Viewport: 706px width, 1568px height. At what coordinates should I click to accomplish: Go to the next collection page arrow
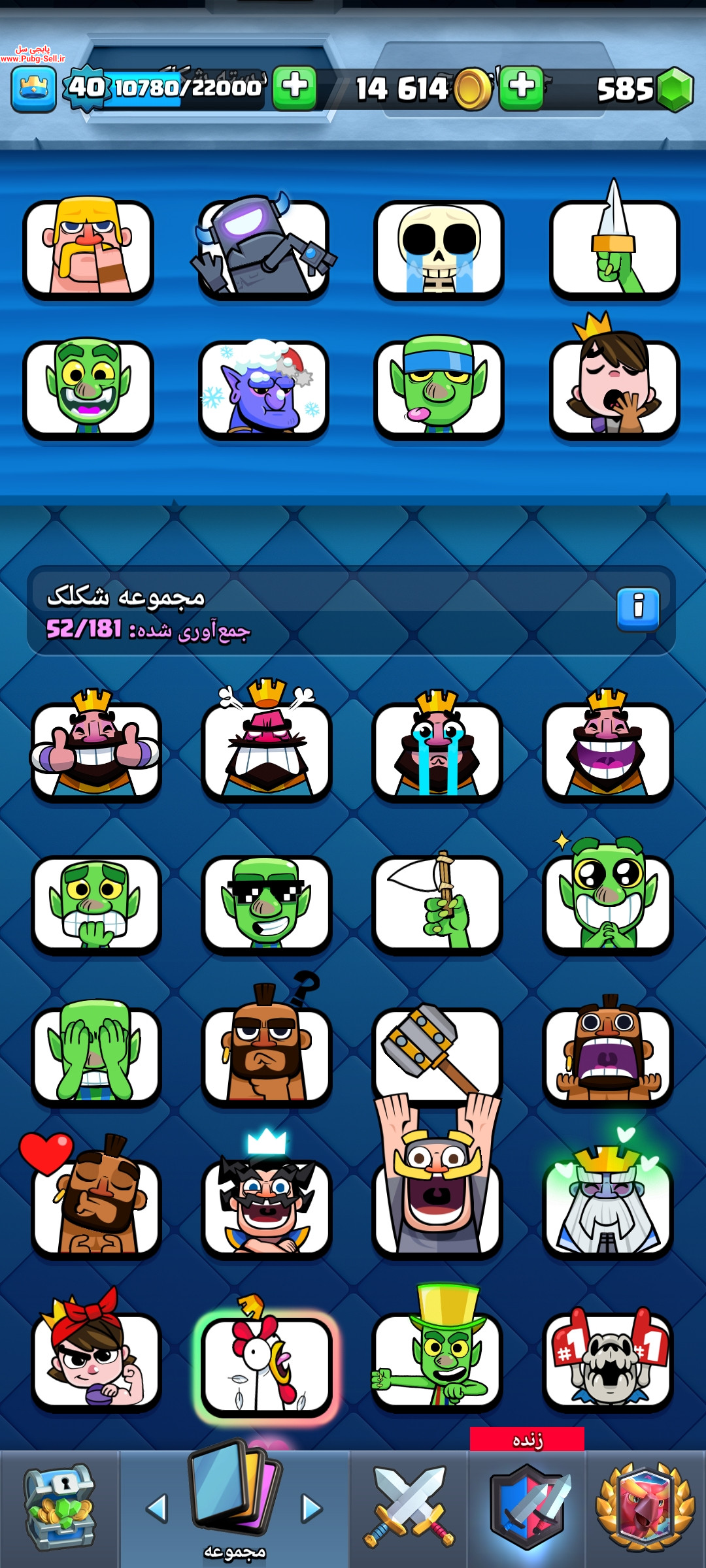(311, 1509)
